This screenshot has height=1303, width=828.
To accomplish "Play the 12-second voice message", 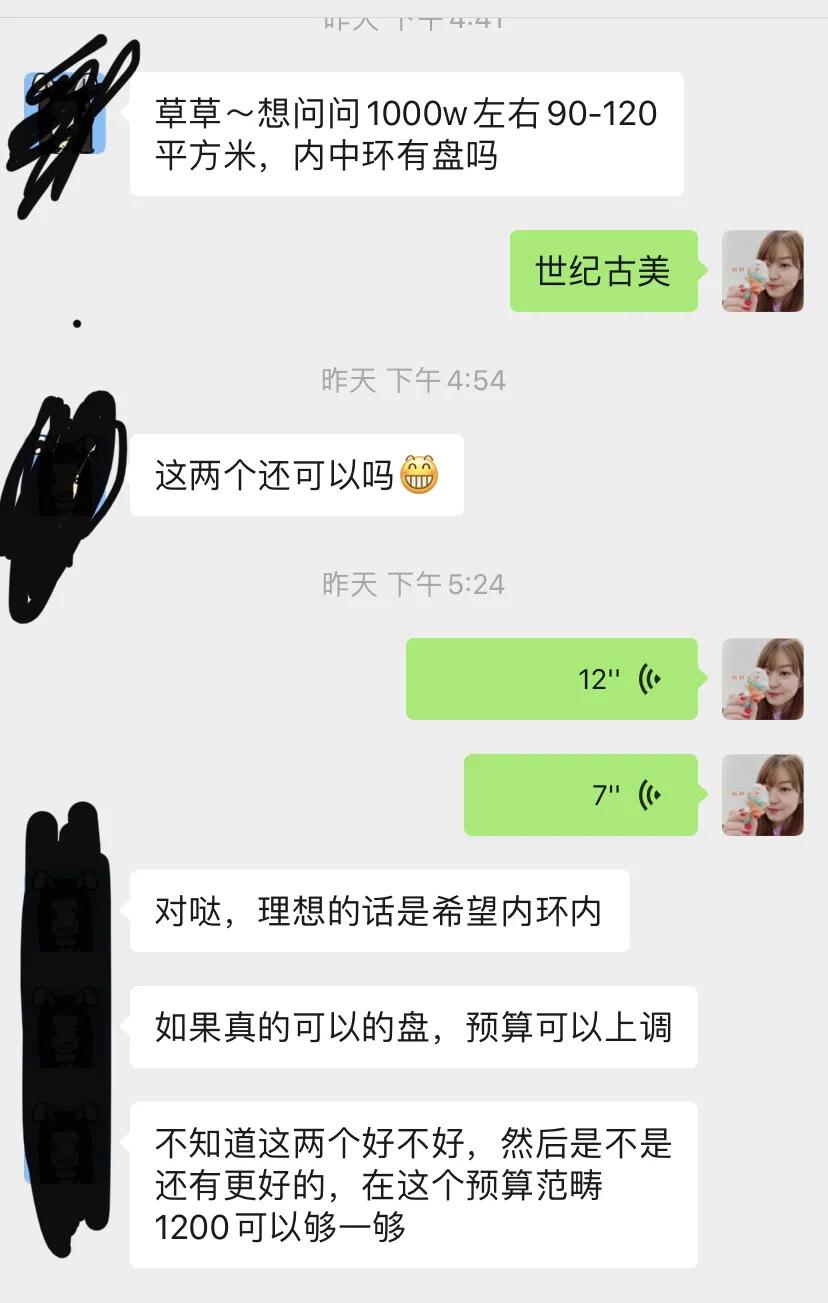I will pyautogui.click(x=551, y=679).
